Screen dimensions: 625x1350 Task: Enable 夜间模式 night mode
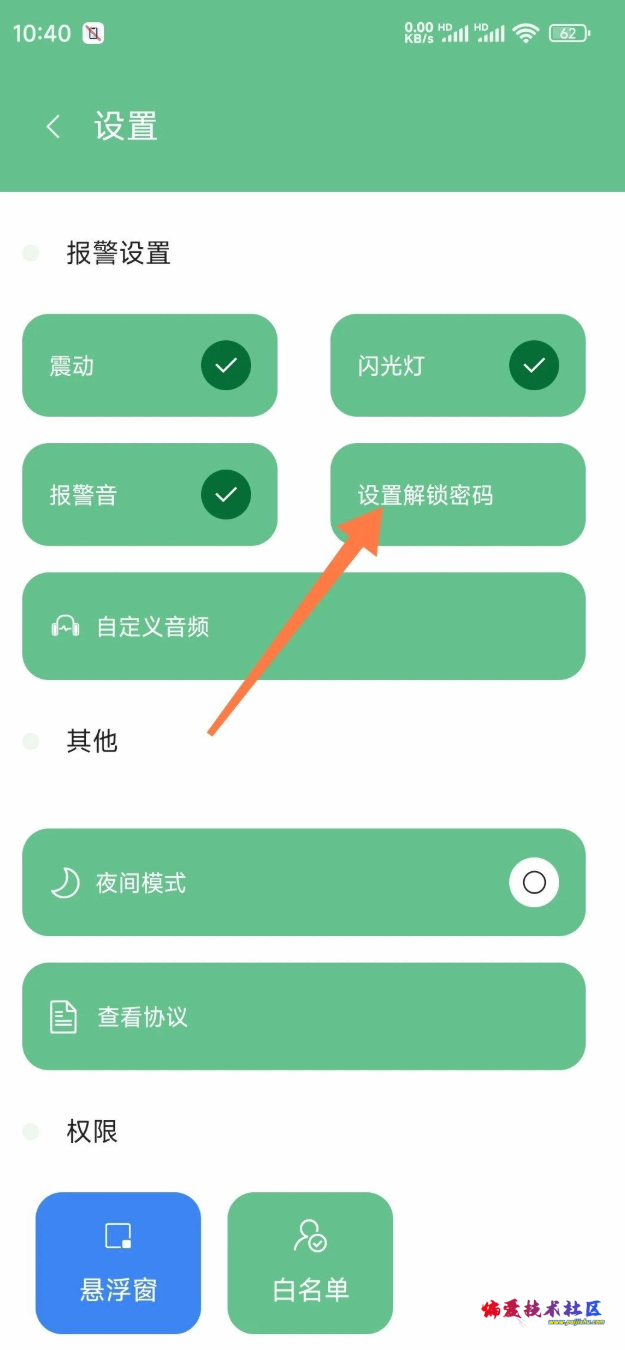click(533, 882)
